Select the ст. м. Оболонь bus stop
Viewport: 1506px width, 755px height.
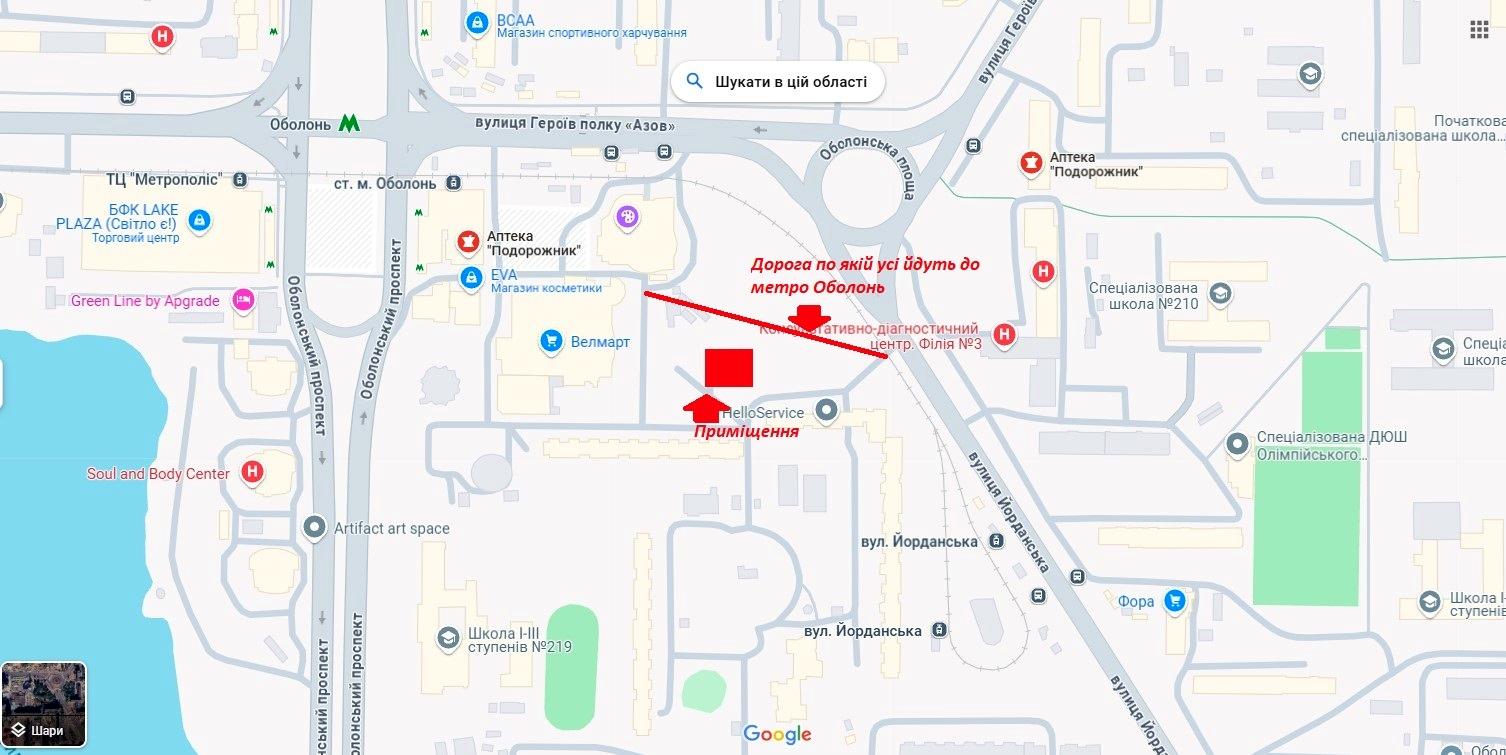point(455,183)
